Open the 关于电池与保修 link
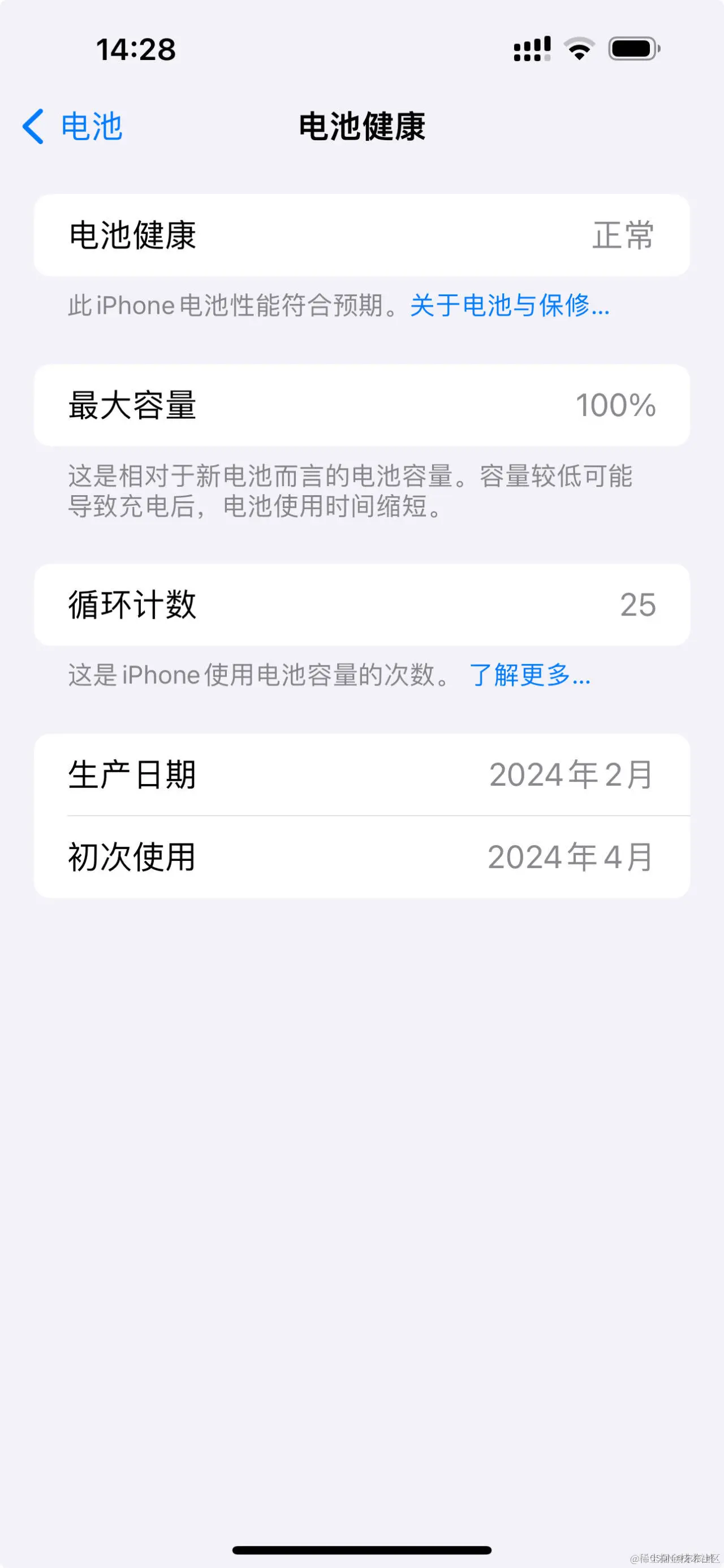 tap(510, 306)
